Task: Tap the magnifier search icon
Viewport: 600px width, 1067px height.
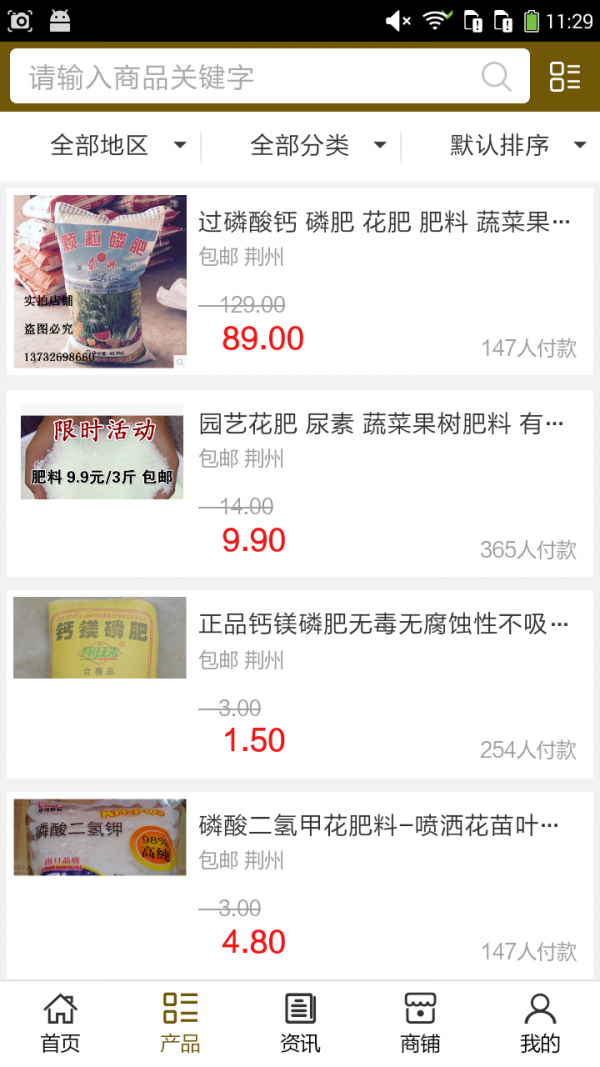Action: (496, 77)
